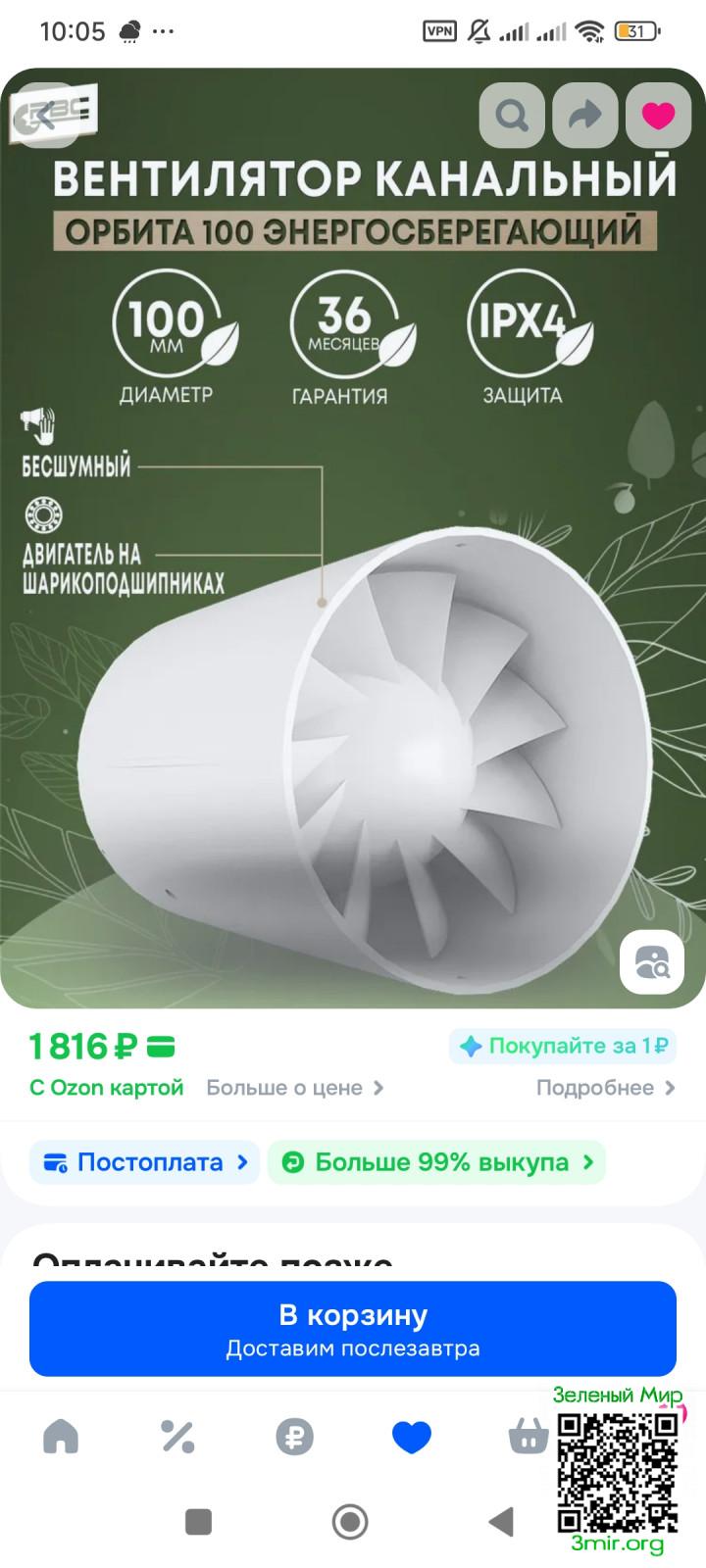
Task: Remove product from favorites heart
Action: [658, 116]
